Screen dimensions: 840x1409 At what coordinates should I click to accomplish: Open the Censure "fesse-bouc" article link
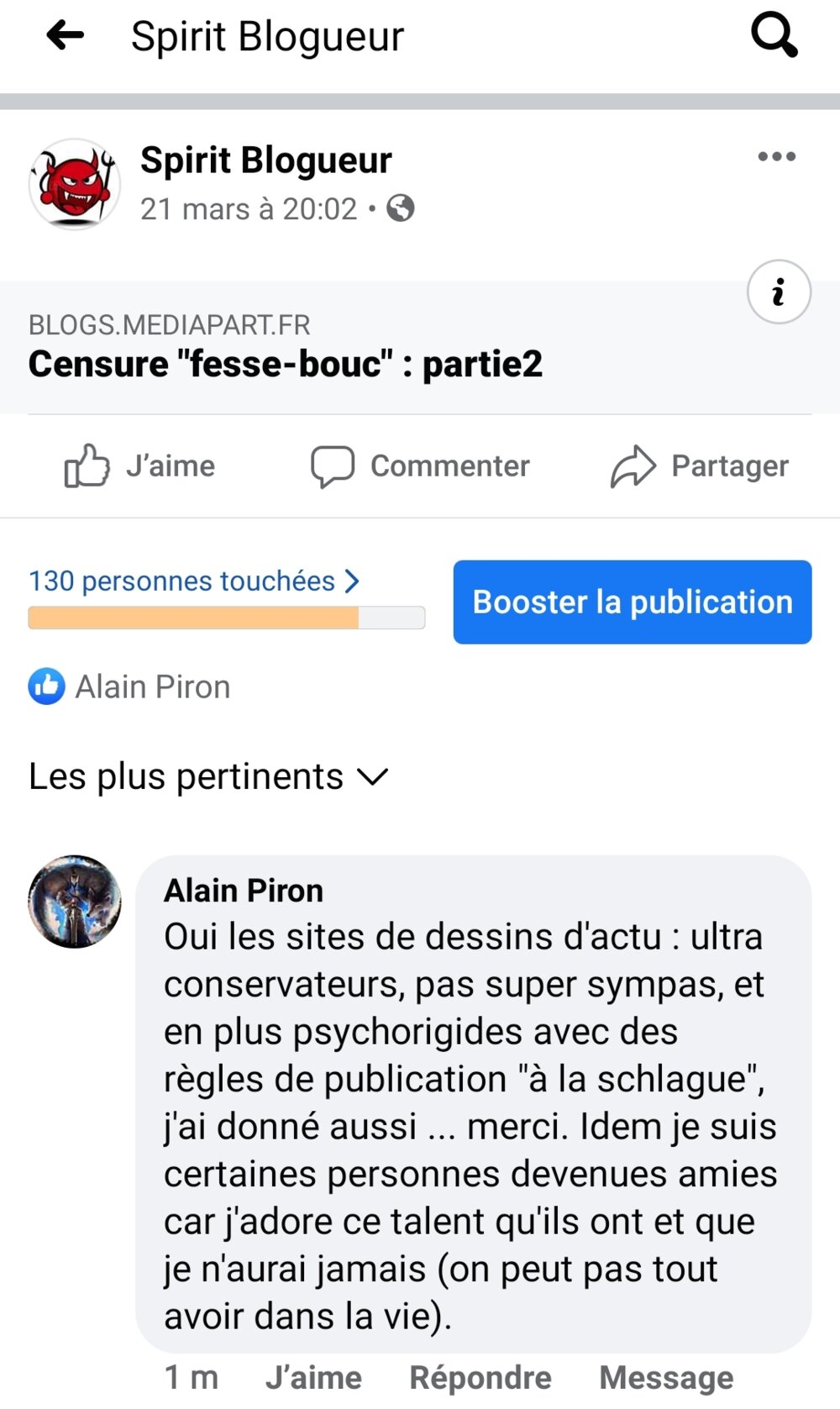point(286,363)
